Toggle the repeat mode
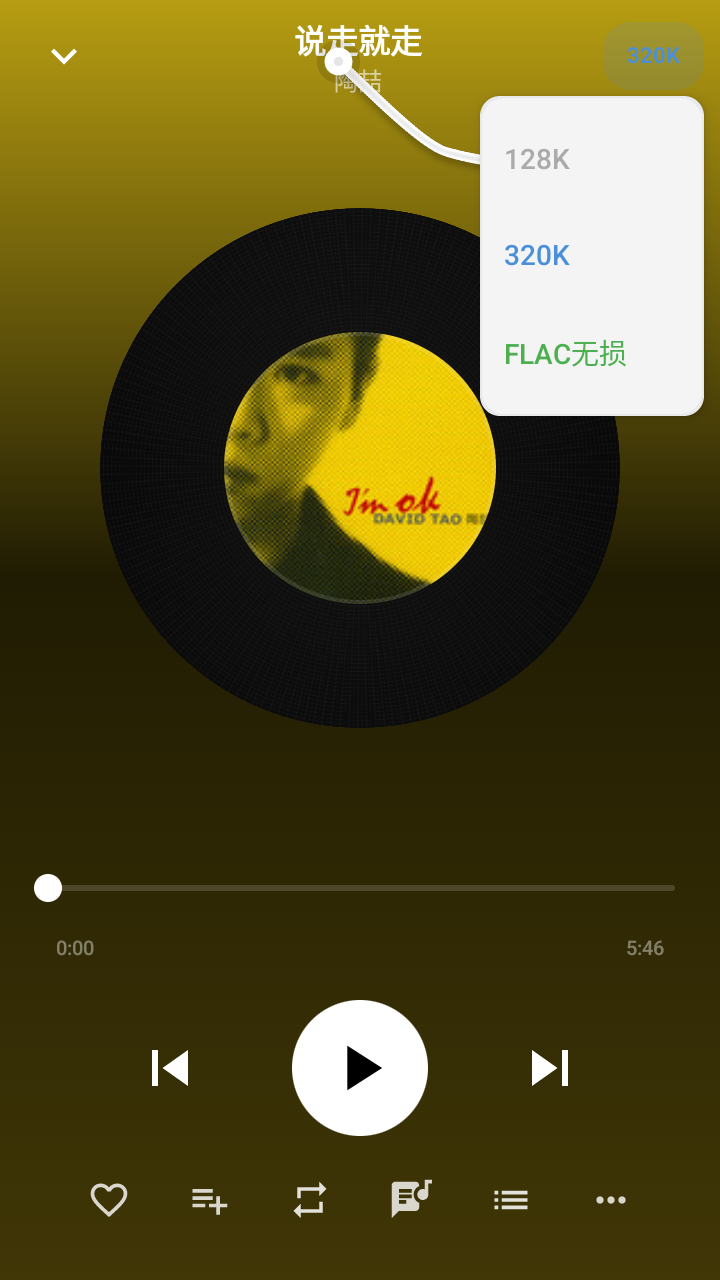 pyautogui.click(x=310, y=1199)
